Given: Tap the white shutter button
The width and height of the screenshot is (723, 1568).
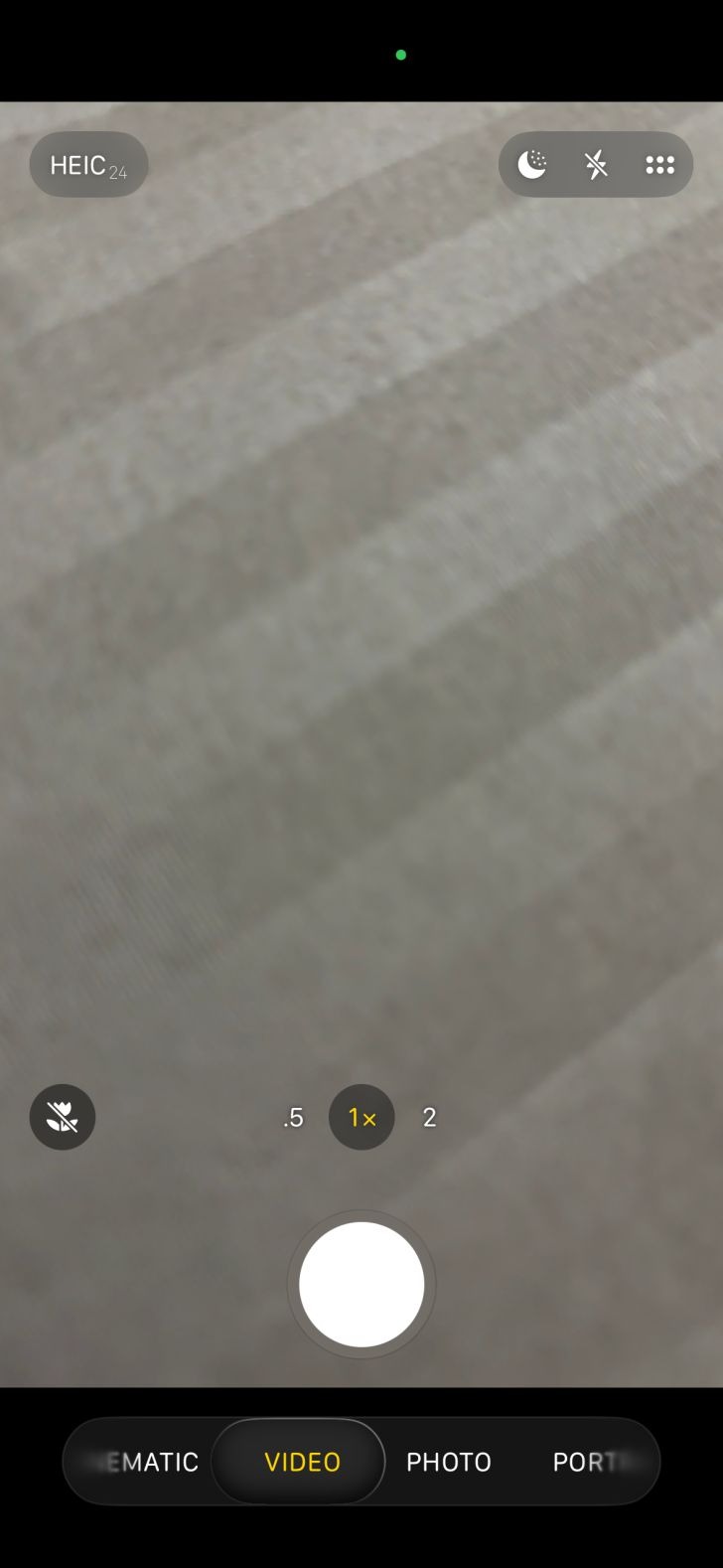Looking at the screenshot, I should click(361, 1284).
